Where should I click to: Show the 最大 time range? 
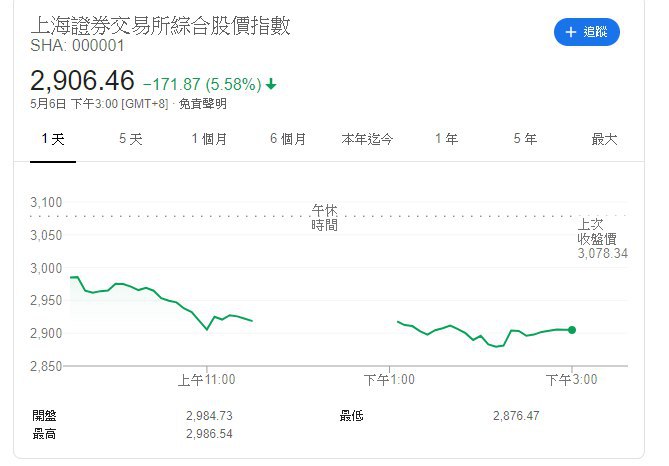tap(604, 139)
